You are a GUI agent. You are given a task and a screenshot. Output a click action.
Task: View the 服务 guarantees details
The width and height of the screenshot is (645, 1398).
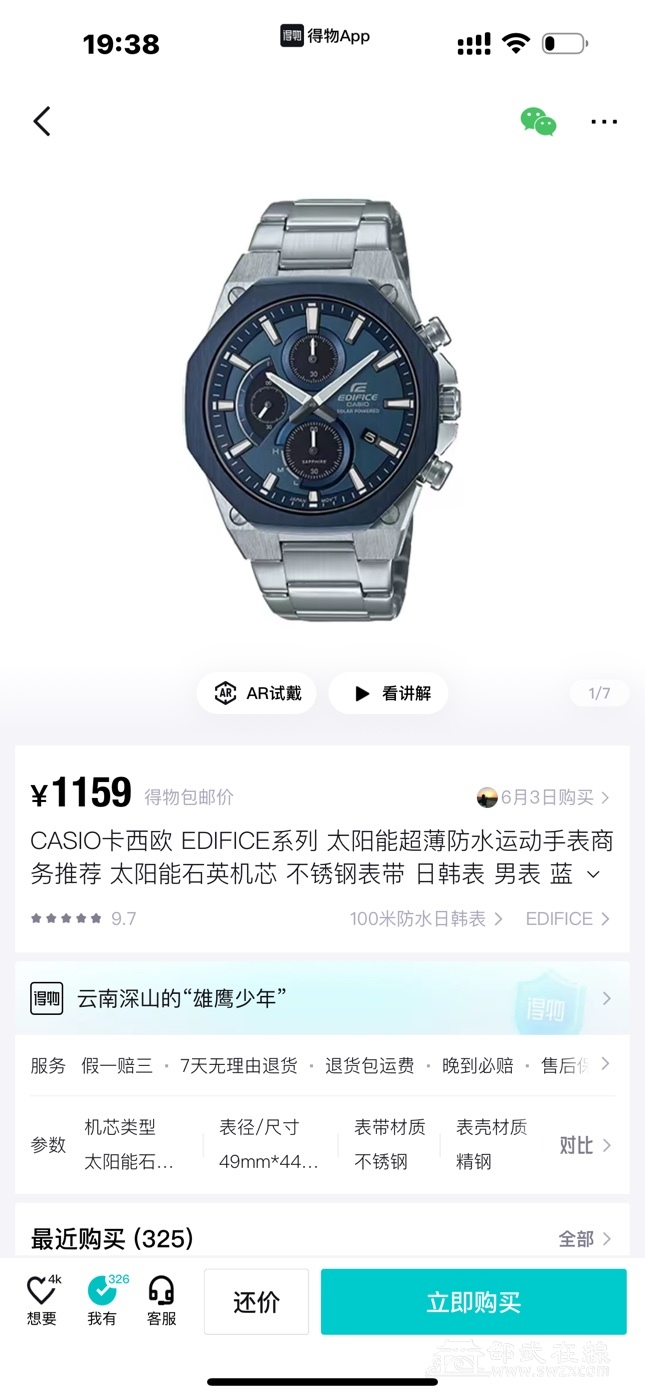tap(320, 1065)
